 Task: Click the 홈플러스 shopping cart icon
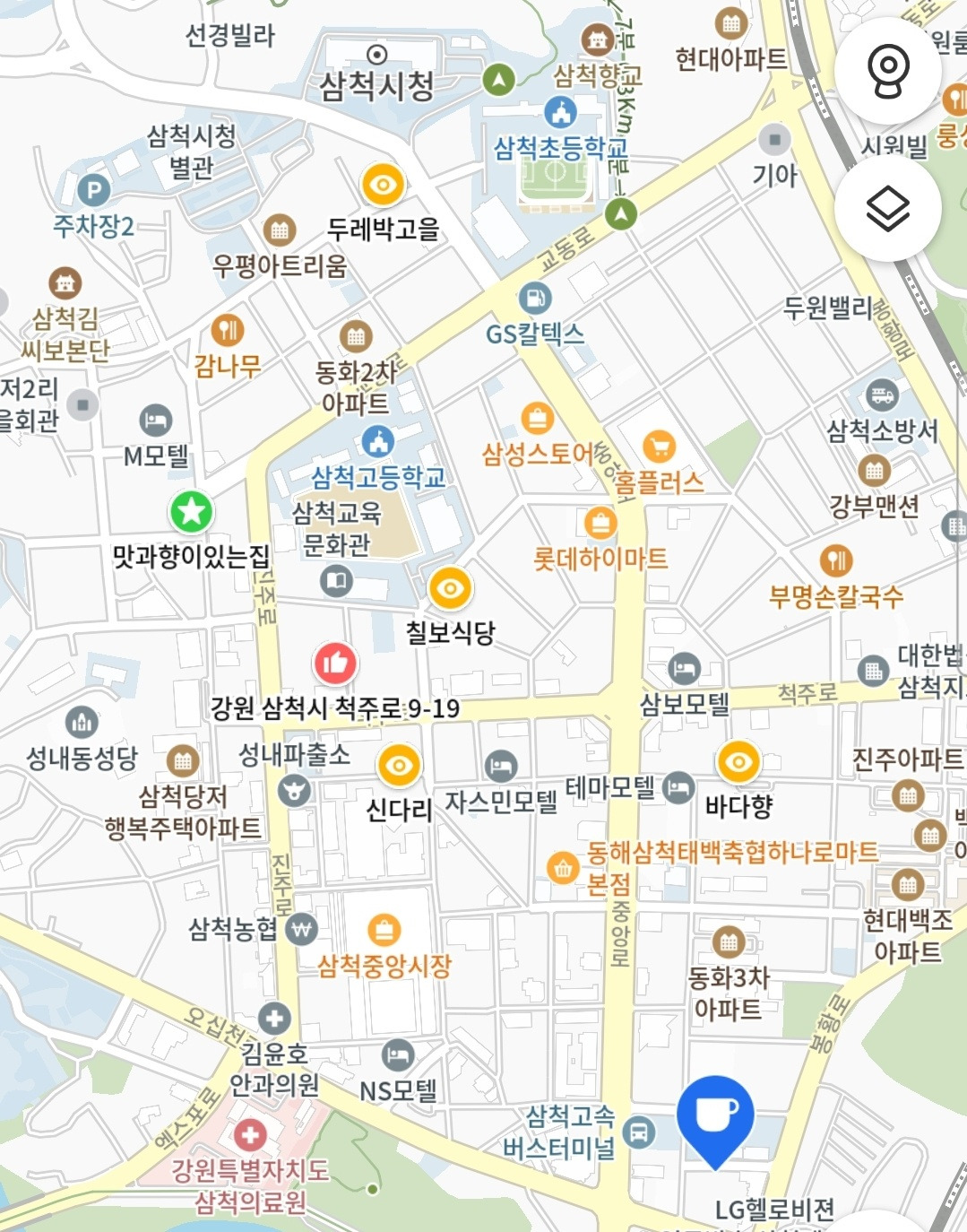tap(660, 445)
